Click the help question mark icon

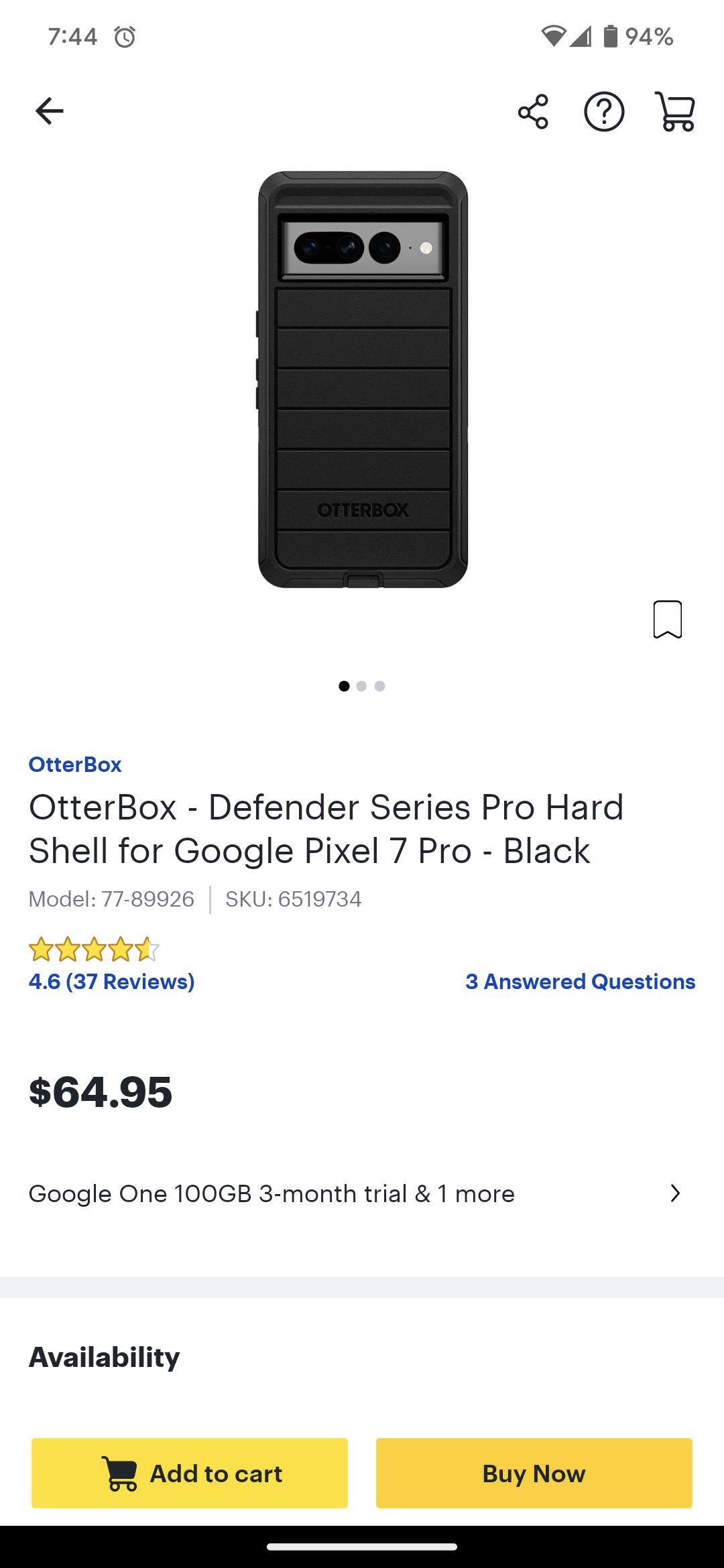coord(604,111)
